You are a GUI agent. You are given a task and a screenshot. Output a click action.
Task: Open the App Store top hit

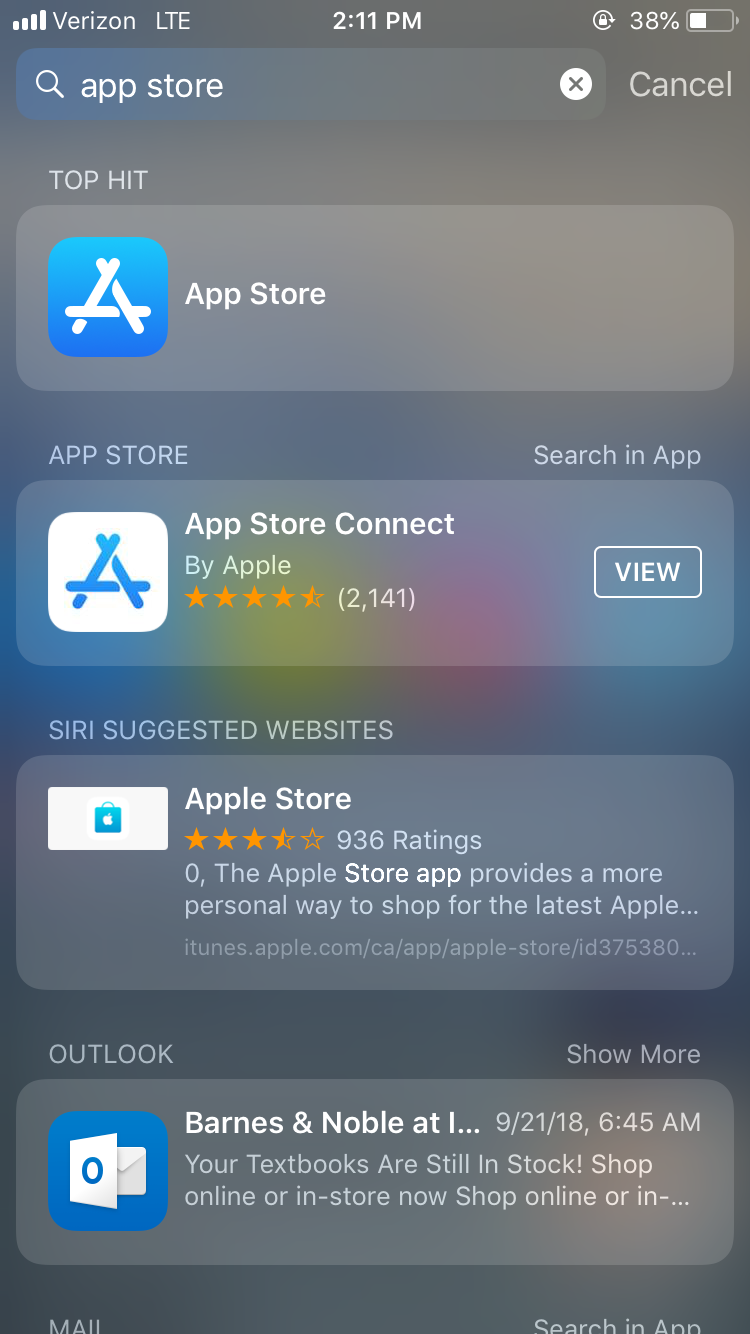pos(374,297)
